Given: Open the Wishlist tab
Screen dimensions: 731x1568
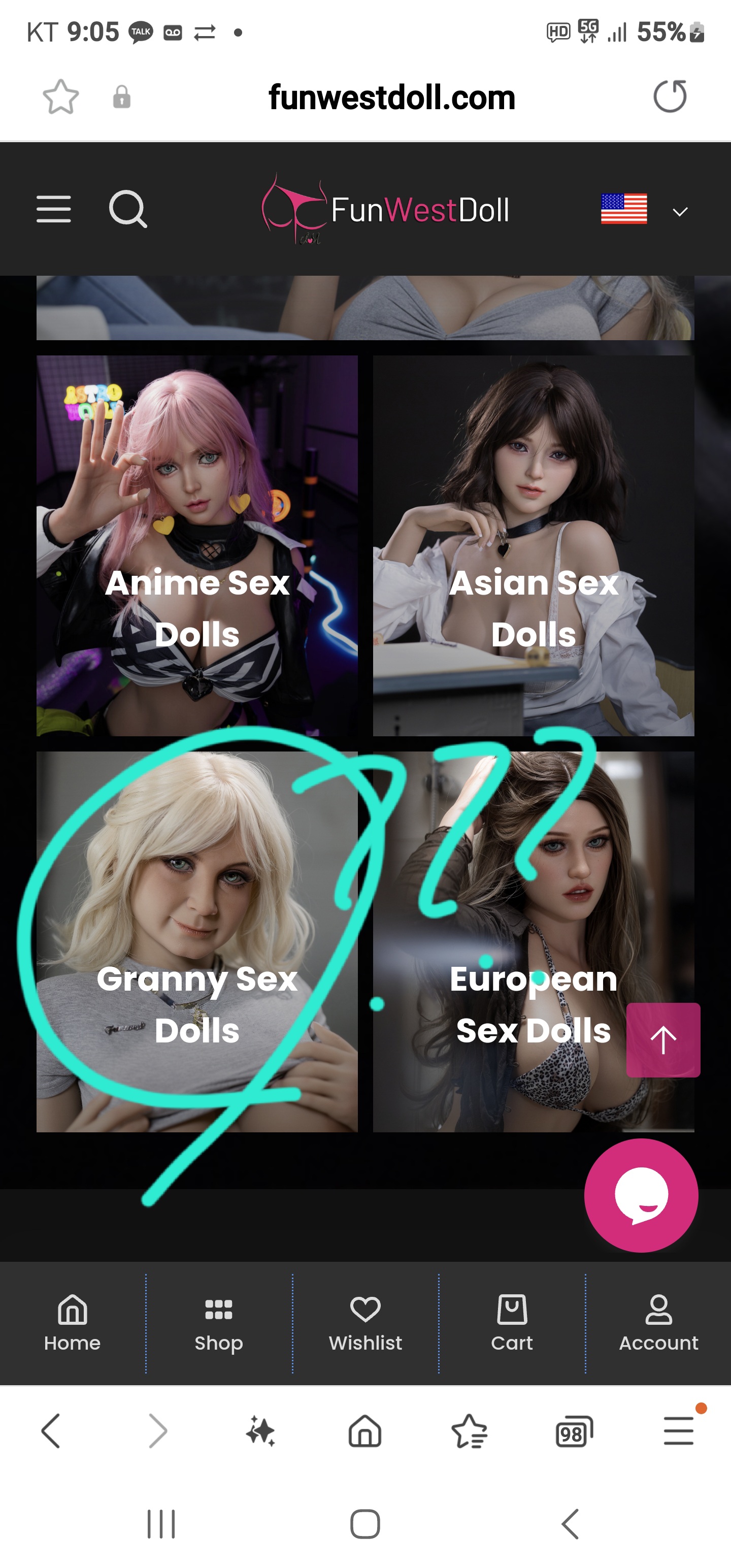Looking at the screenshot, I should click(x=365, y=1323).
